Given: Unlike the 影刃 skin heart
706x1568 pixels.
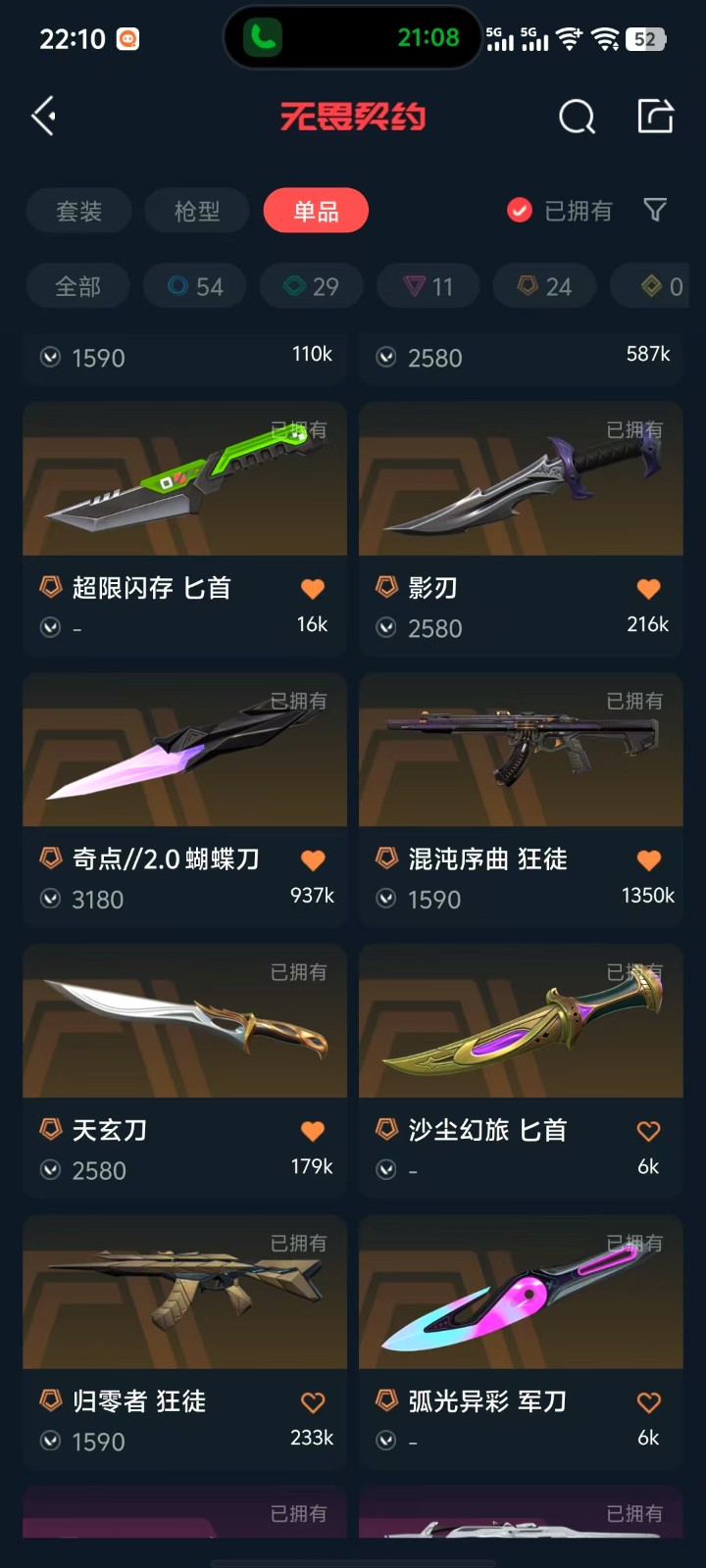Looking at the screenshot, I should (x=648, y=589).
